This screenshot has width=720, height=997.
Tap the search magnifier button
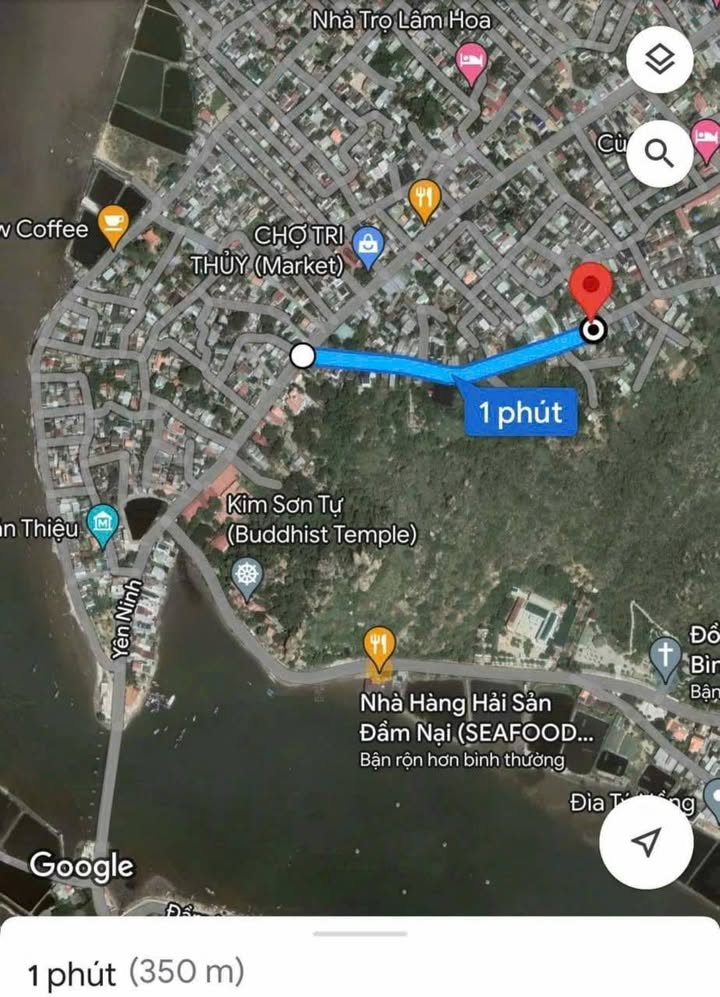click(659, 152)
